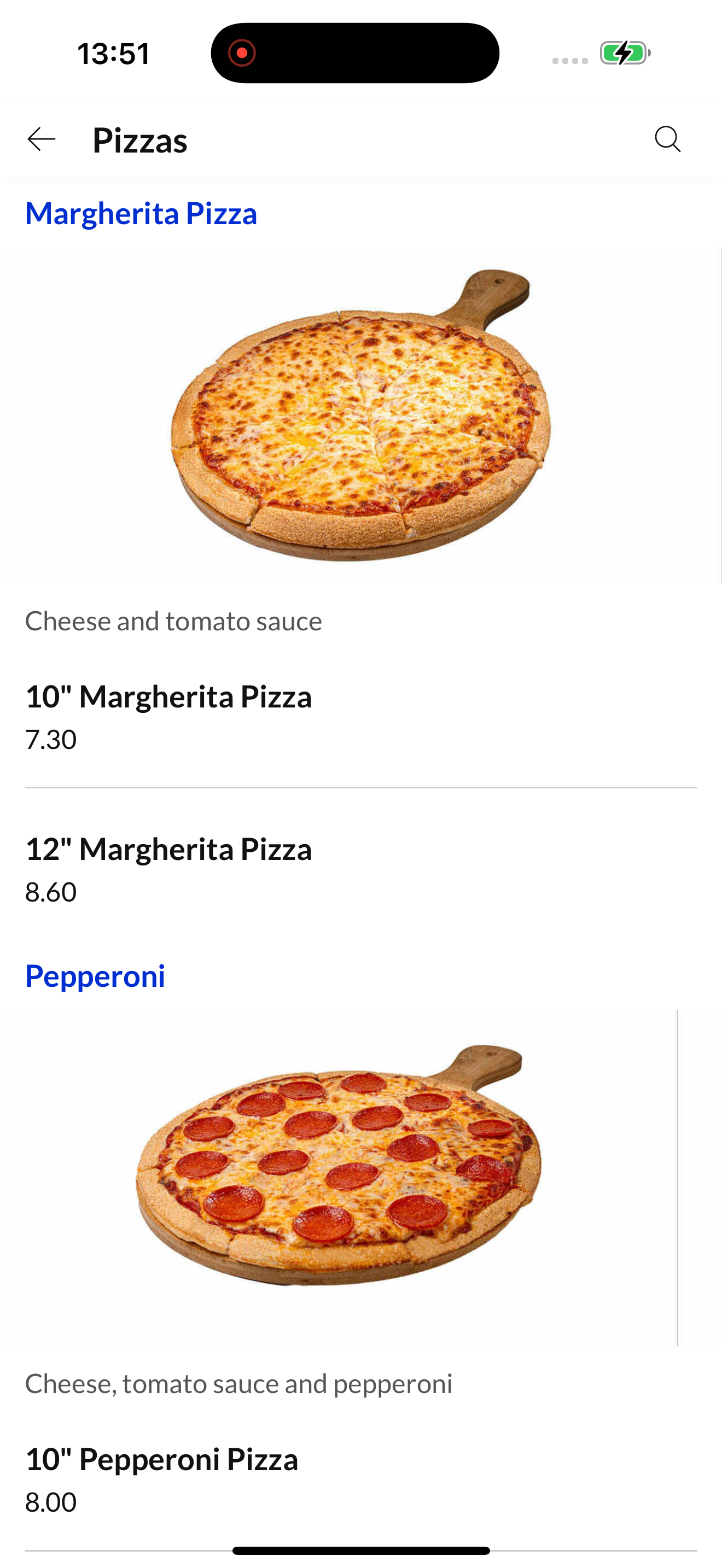
Task: Open the Margherita Pizza photo
Action: pos(360,415)
